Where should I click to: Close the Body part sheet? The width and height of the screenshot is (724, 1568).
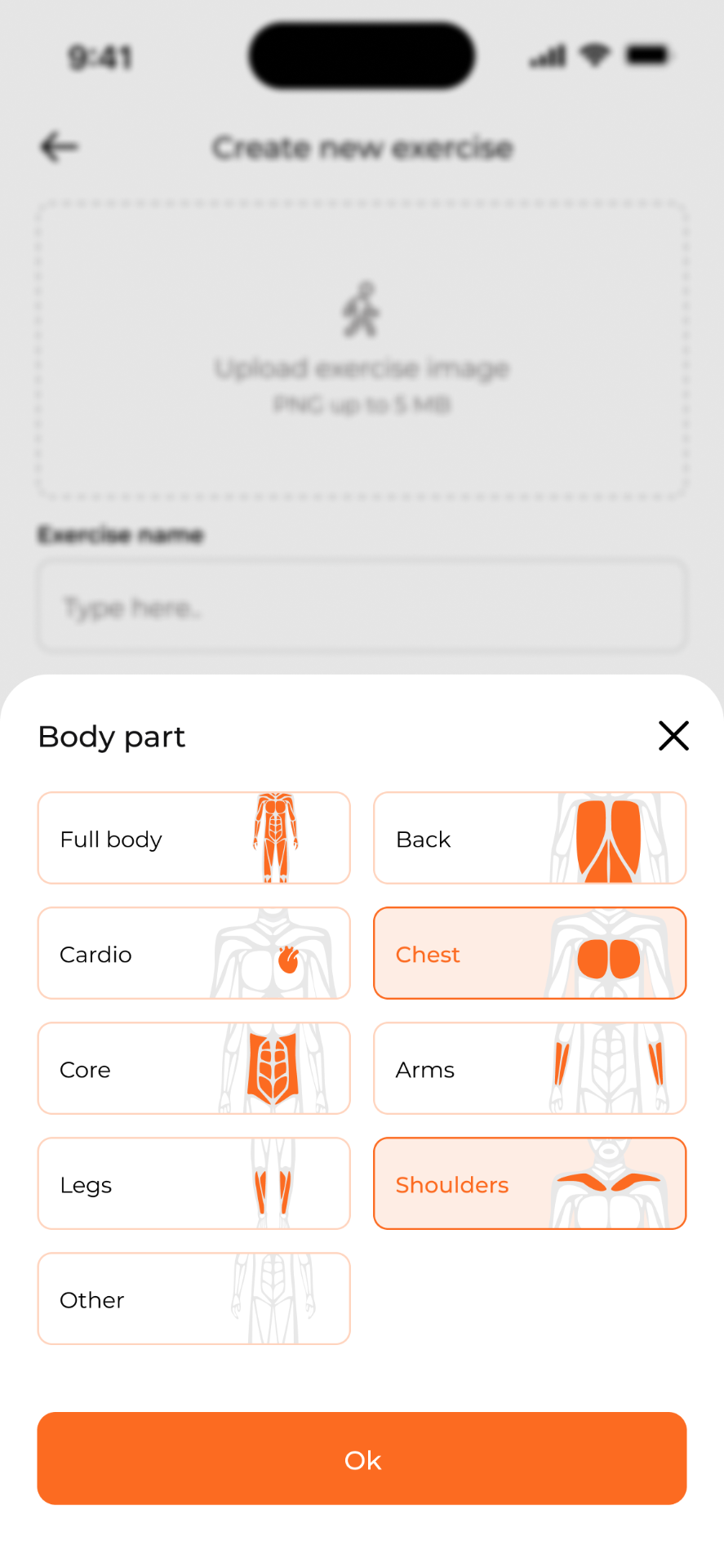[673, 736]
